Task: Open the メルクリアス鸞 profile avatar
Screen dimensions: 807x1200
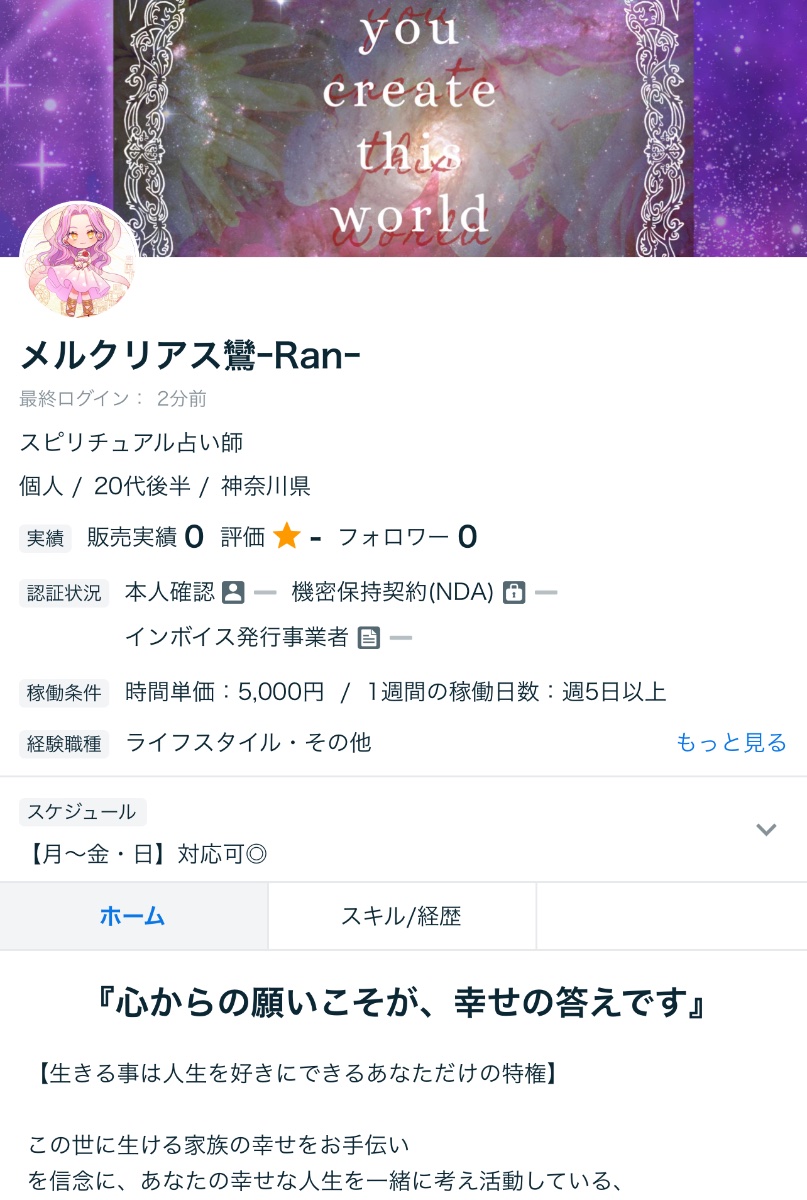Action: pos(79,260)
